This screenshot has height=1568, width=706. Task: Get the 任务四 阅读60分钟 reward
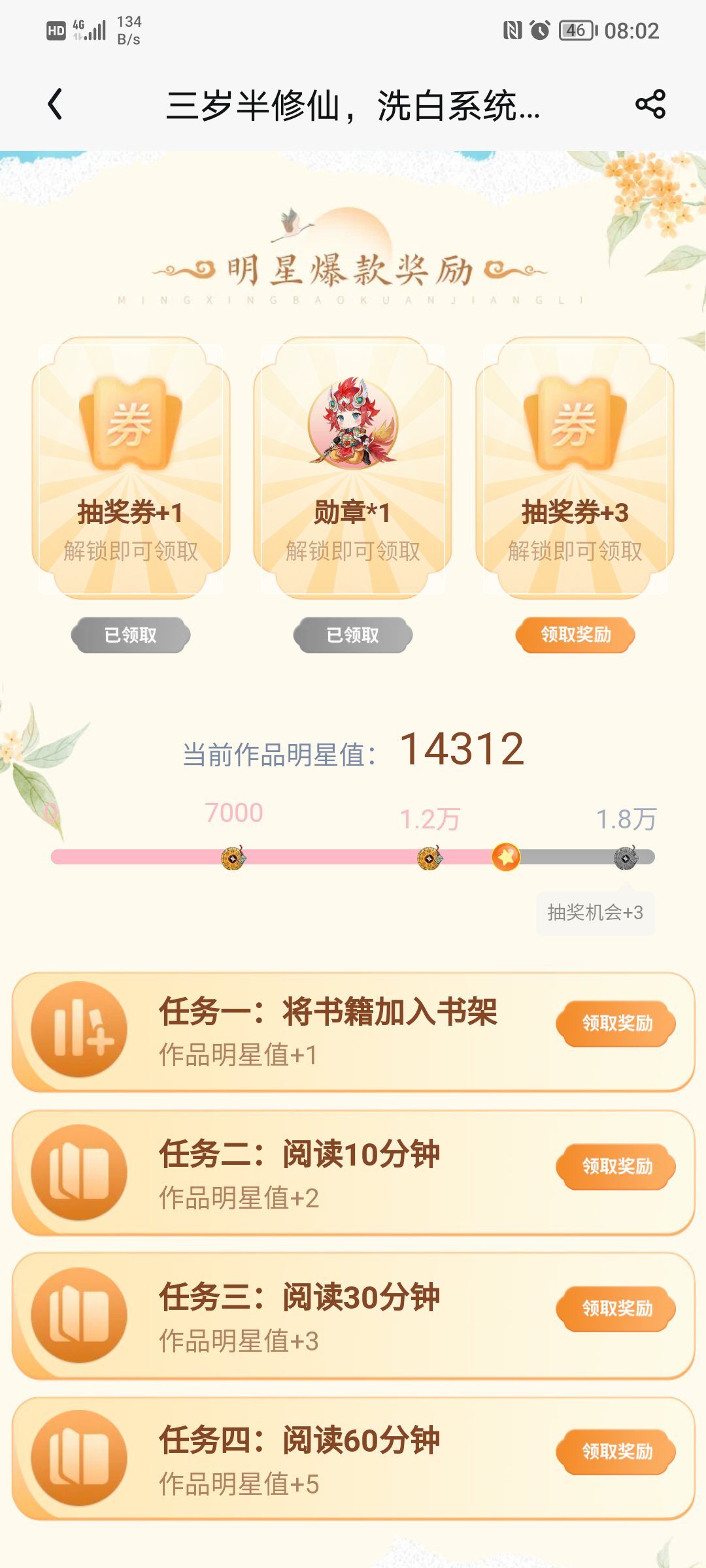pyautogui.click(x=616, y=1452)
